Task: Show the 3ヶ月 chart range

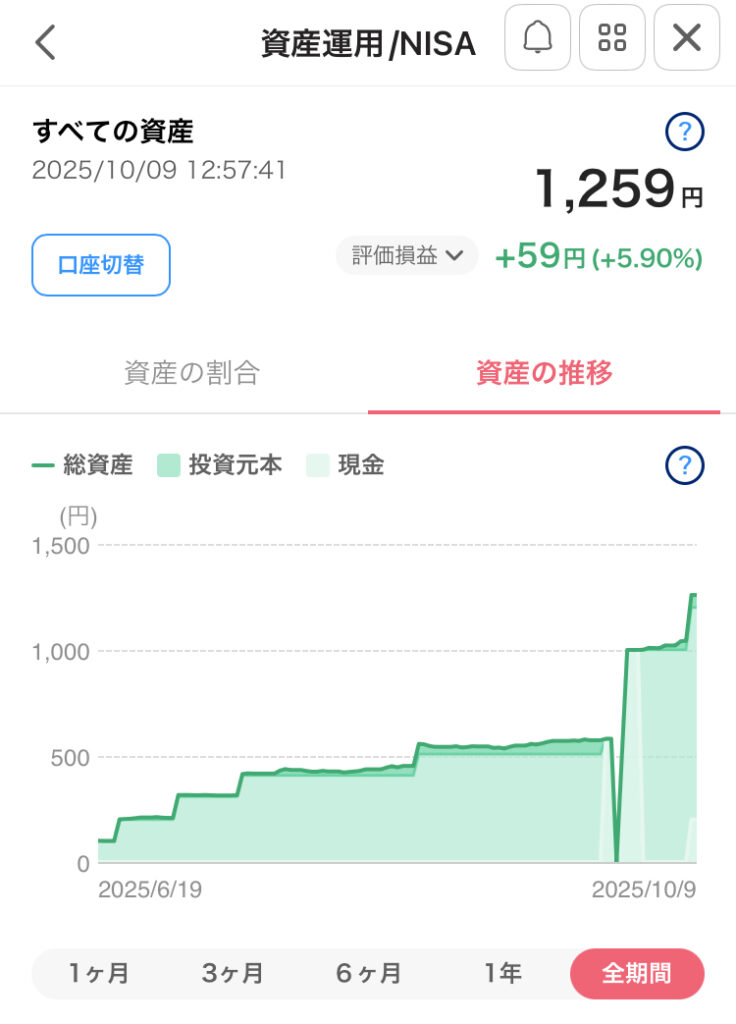Action: tap(232, 973)
